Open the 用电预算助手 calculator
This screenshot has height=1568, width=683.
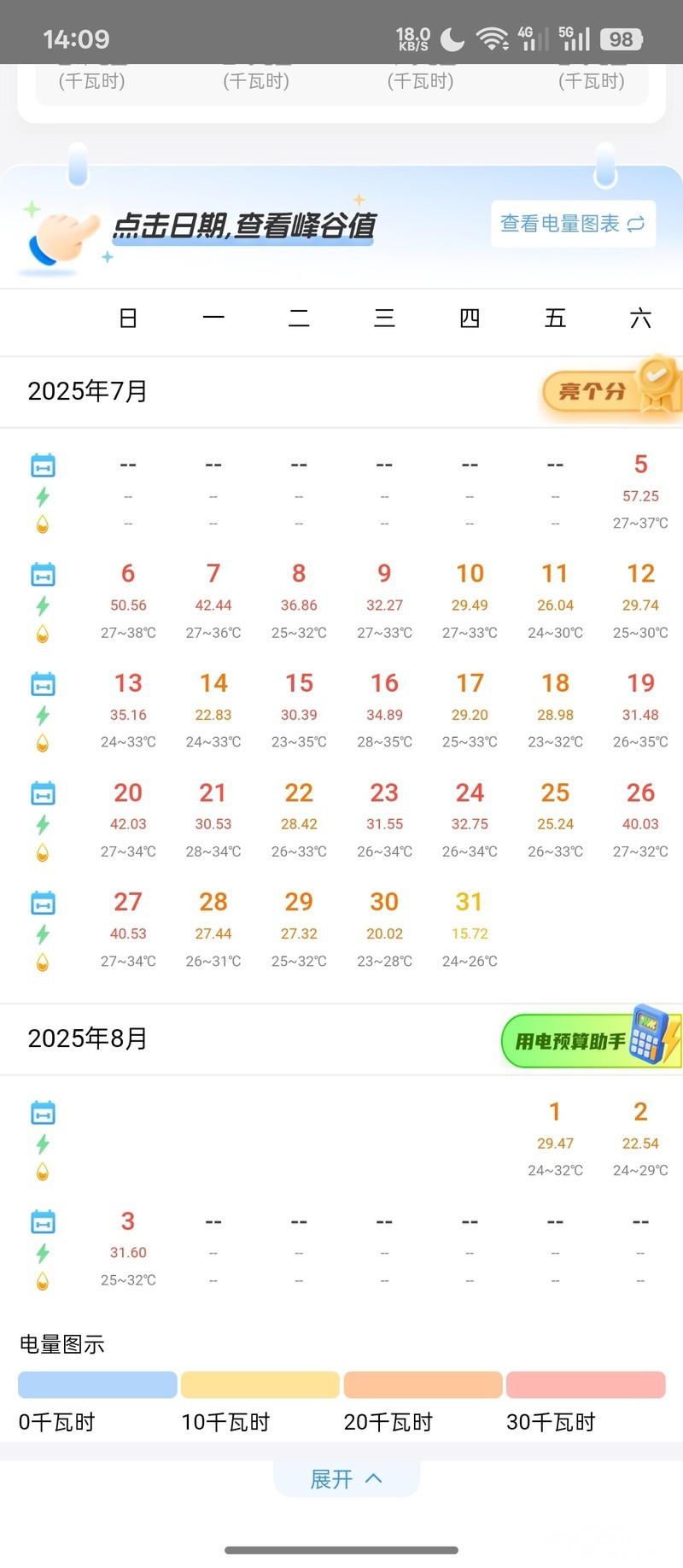coord(589,1039)
